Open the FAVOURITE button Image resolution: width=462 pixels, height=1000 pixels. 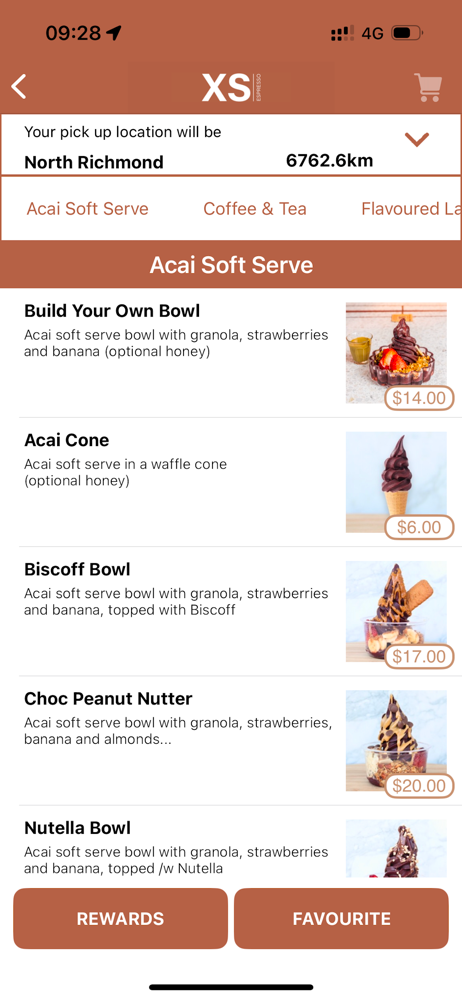pos(341,918)
